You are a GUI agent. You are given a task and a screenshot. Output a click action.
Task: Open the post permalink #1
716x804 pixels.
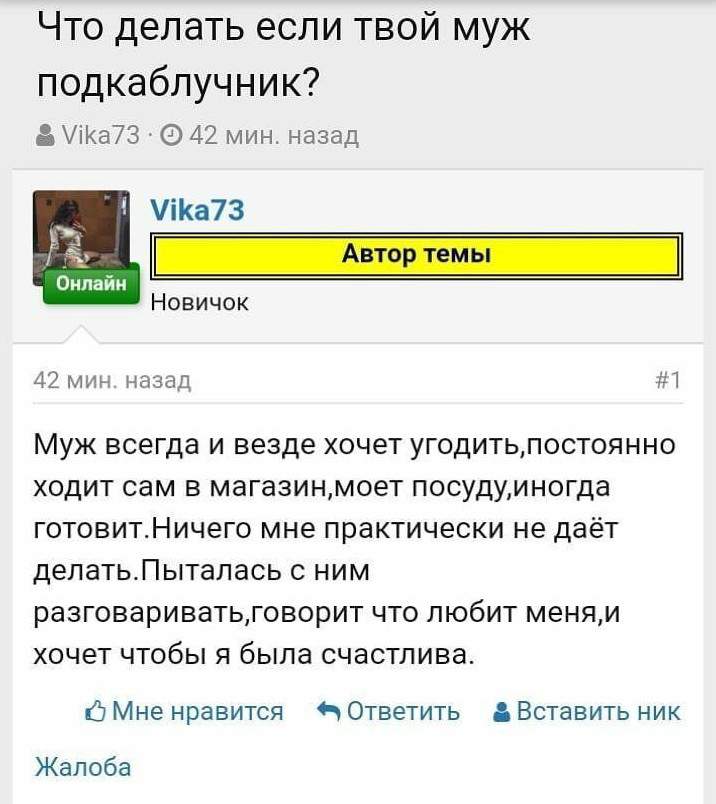(x=669, y=380)
